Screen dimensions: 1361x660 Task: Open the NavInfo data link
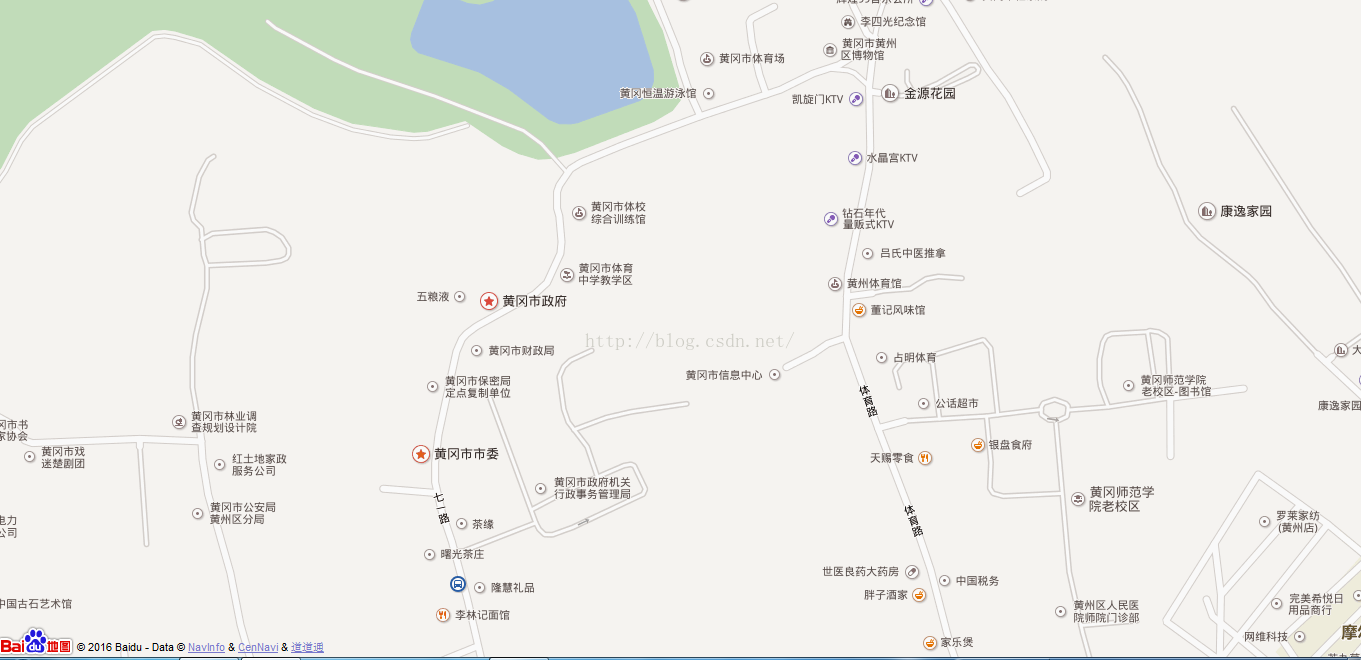point(206,648)
